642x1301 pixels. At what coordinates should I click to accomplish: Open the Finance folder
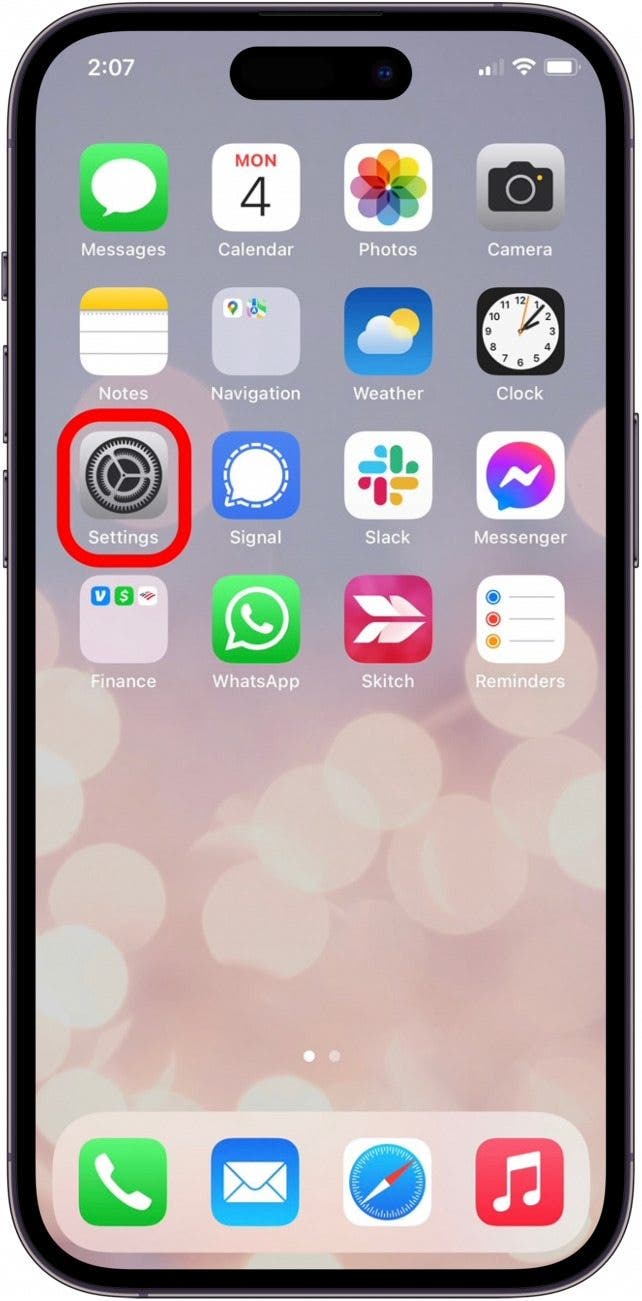tap(123, 620)
